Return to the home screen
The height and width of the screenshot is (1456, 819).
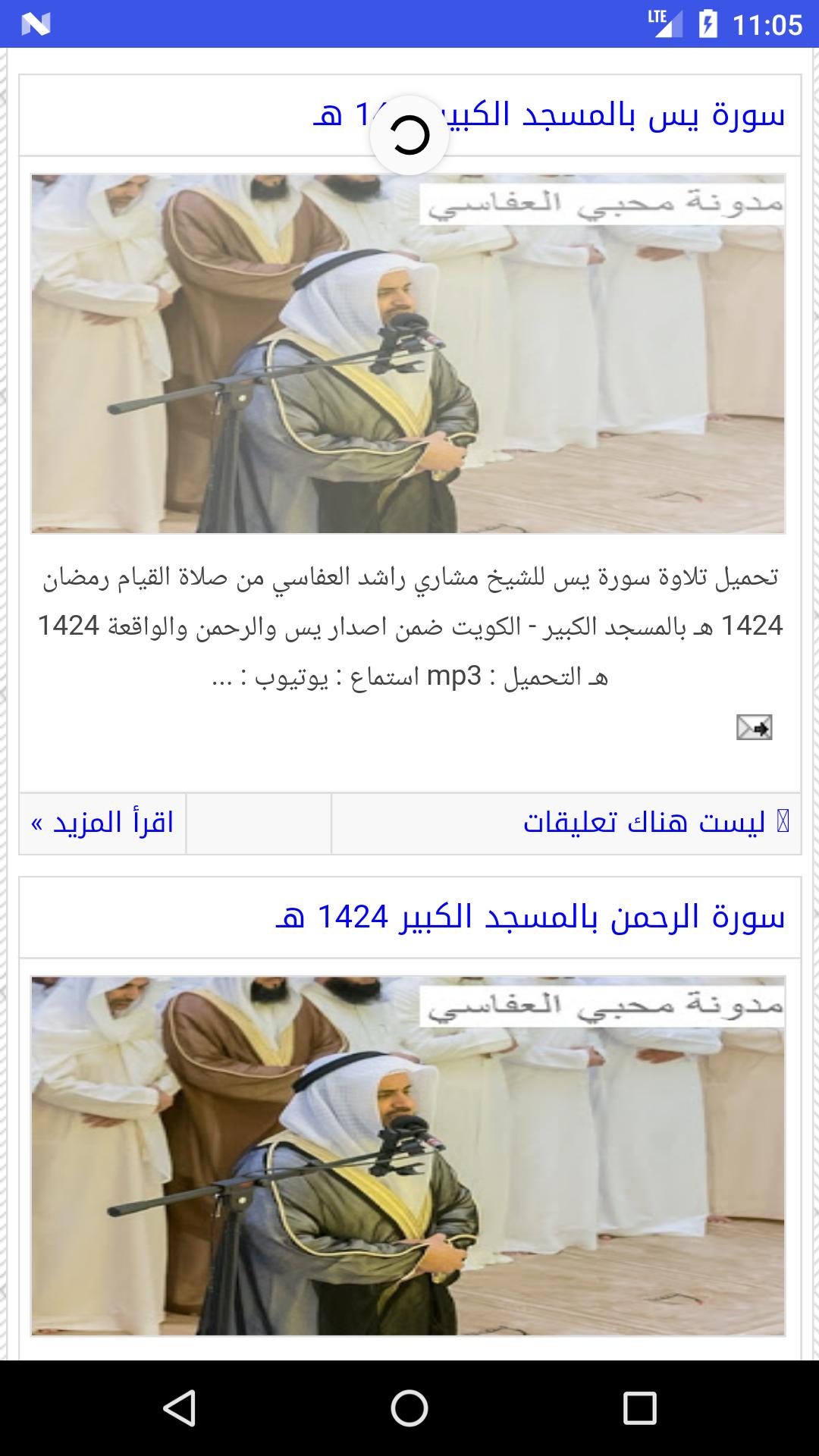(x=409, y=1408)
